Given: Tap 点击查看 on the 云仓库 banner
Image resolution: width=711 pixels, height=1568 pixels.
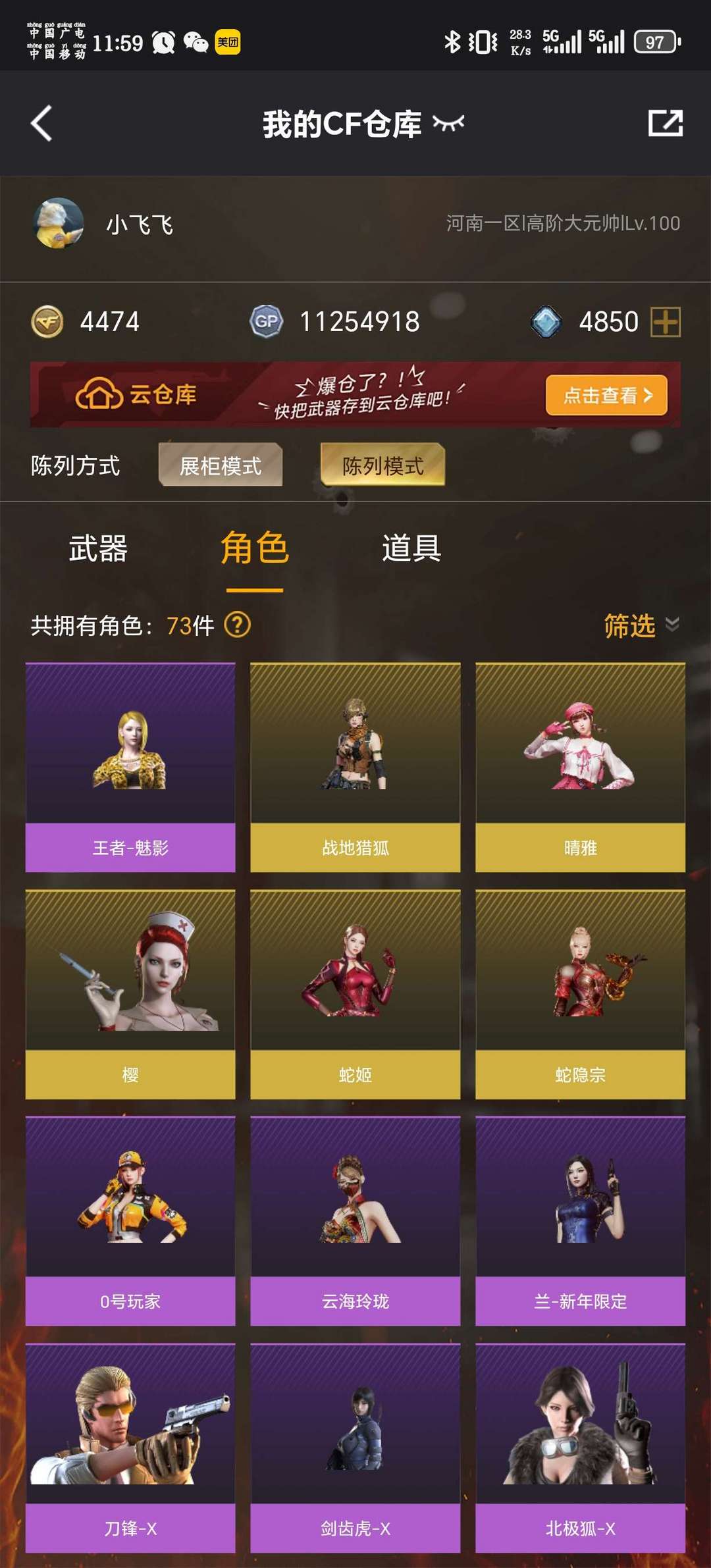Looking at the screenshot, I should point(606,395).
